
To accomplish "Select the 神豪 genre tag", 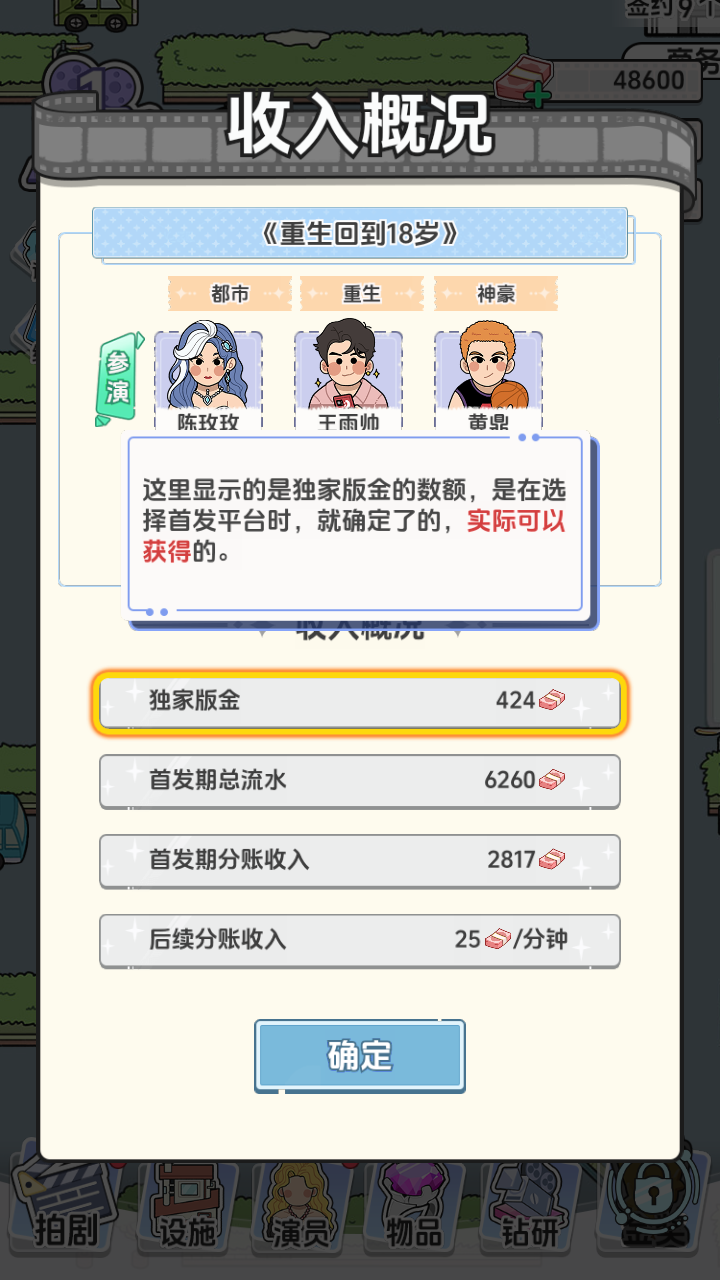I will [x=495, y=294].
